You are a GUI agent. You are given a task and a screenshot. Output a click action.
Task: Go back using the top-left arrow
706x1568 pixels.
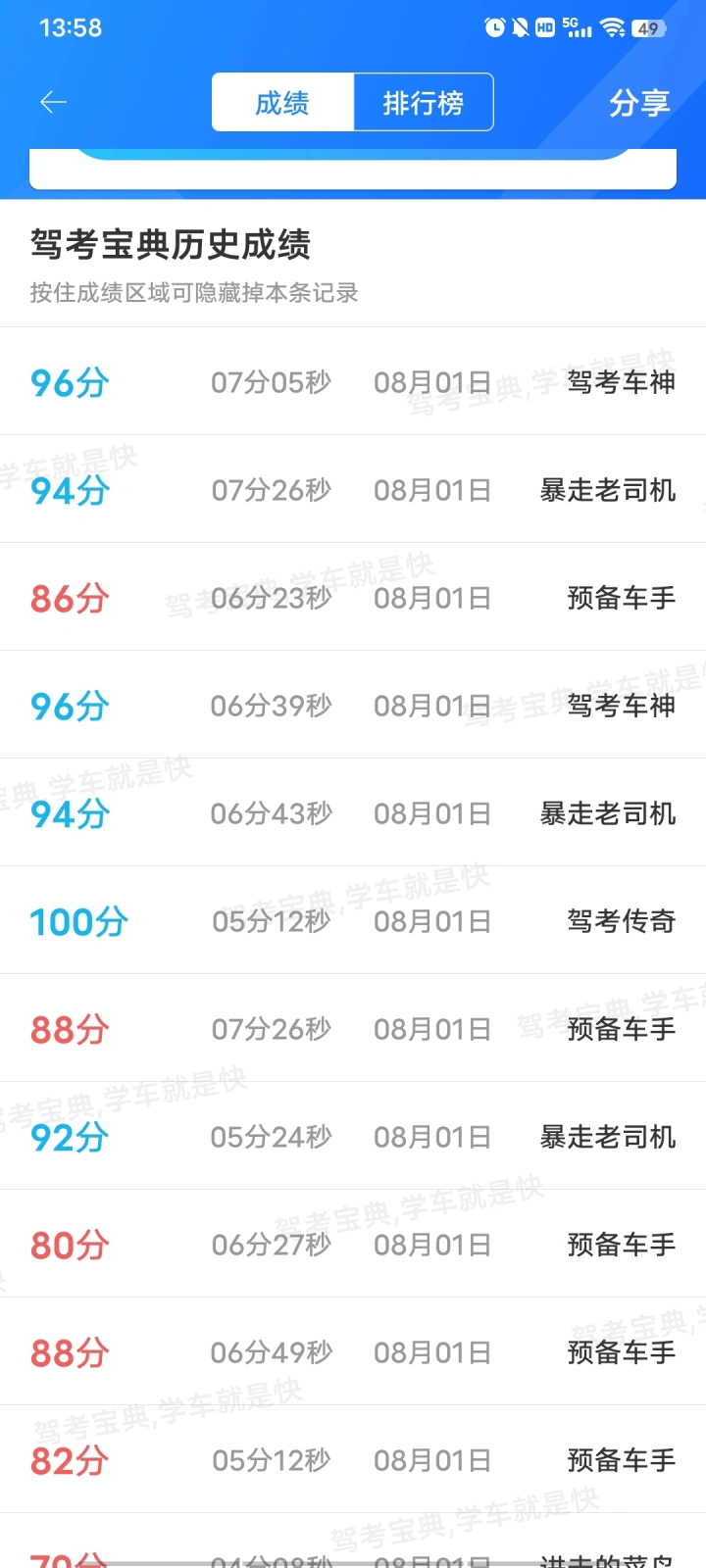click(x=53, y=102)
